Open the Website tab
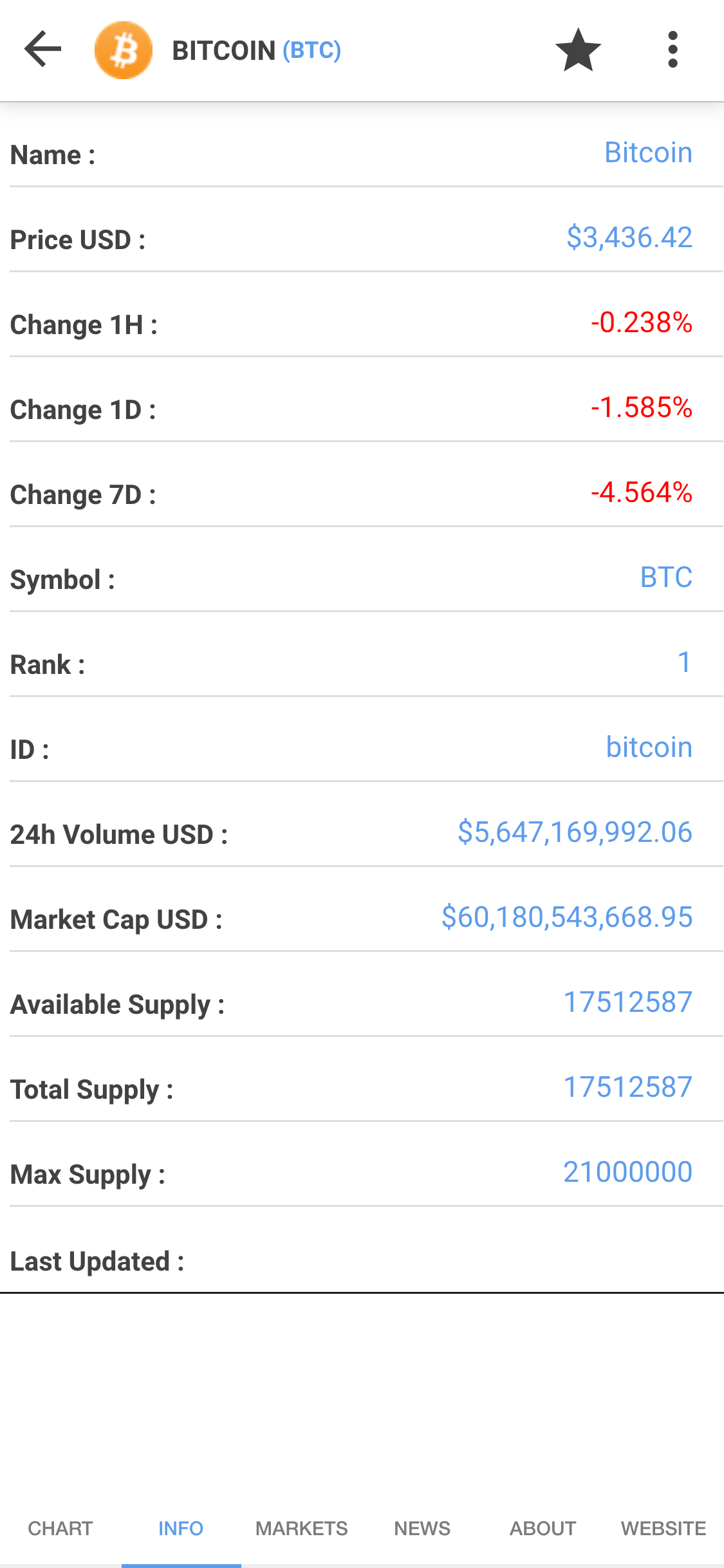This screenshot has width=724, height=1568. [664, 1528]
